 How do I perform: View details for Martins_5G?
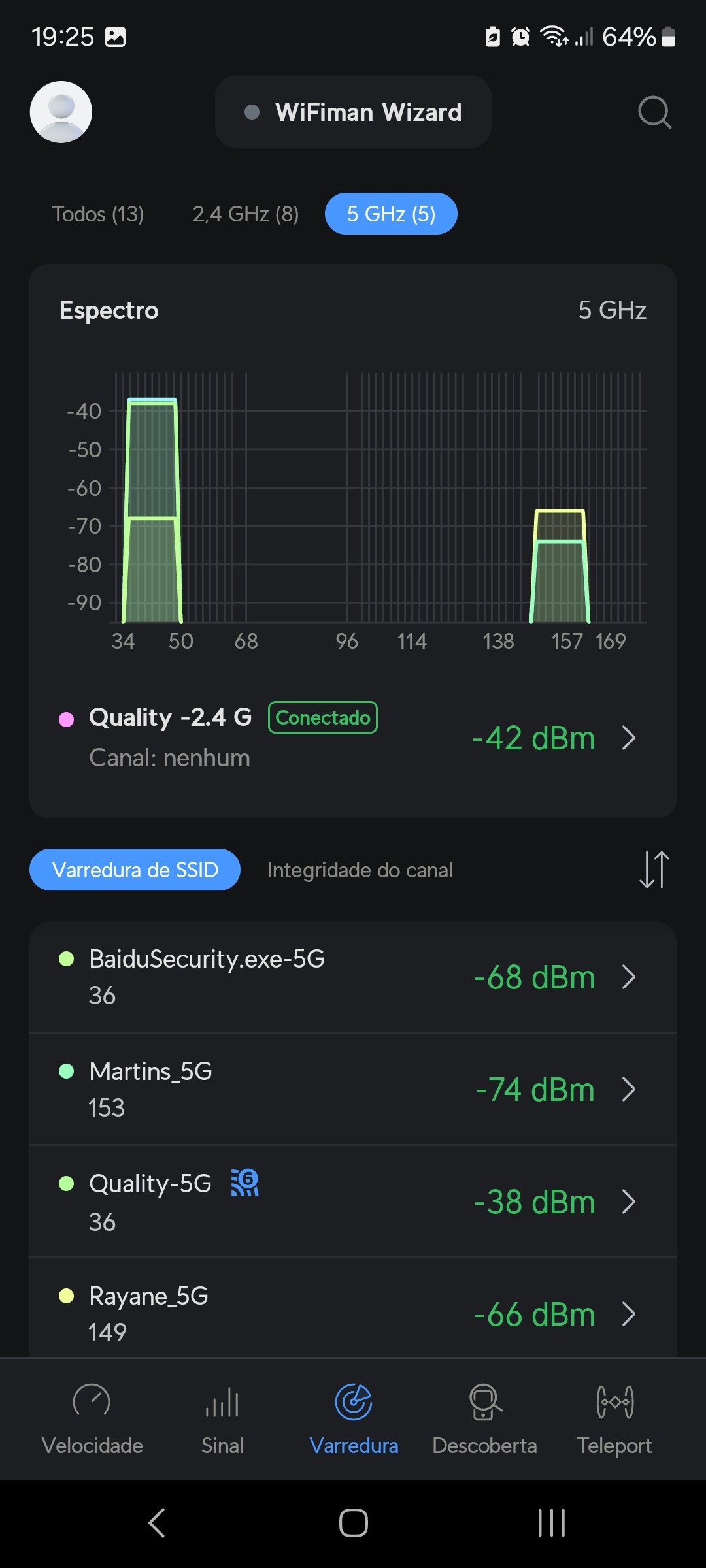pos(353,1089)
